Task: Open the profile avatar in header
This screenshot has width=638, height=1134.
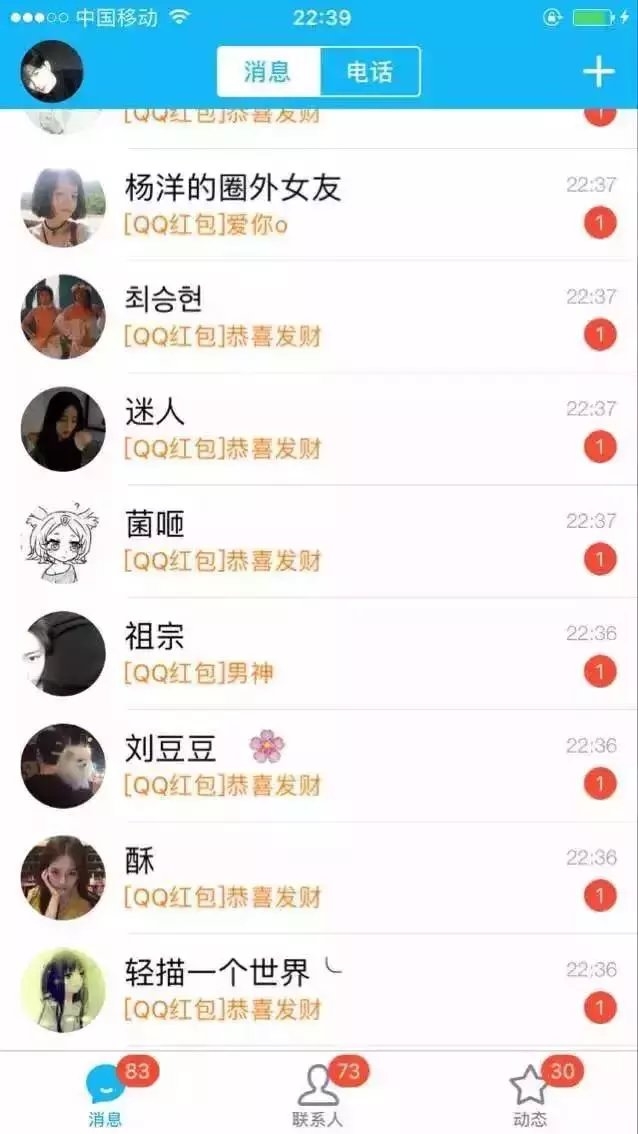Action: tap(51, 72)
